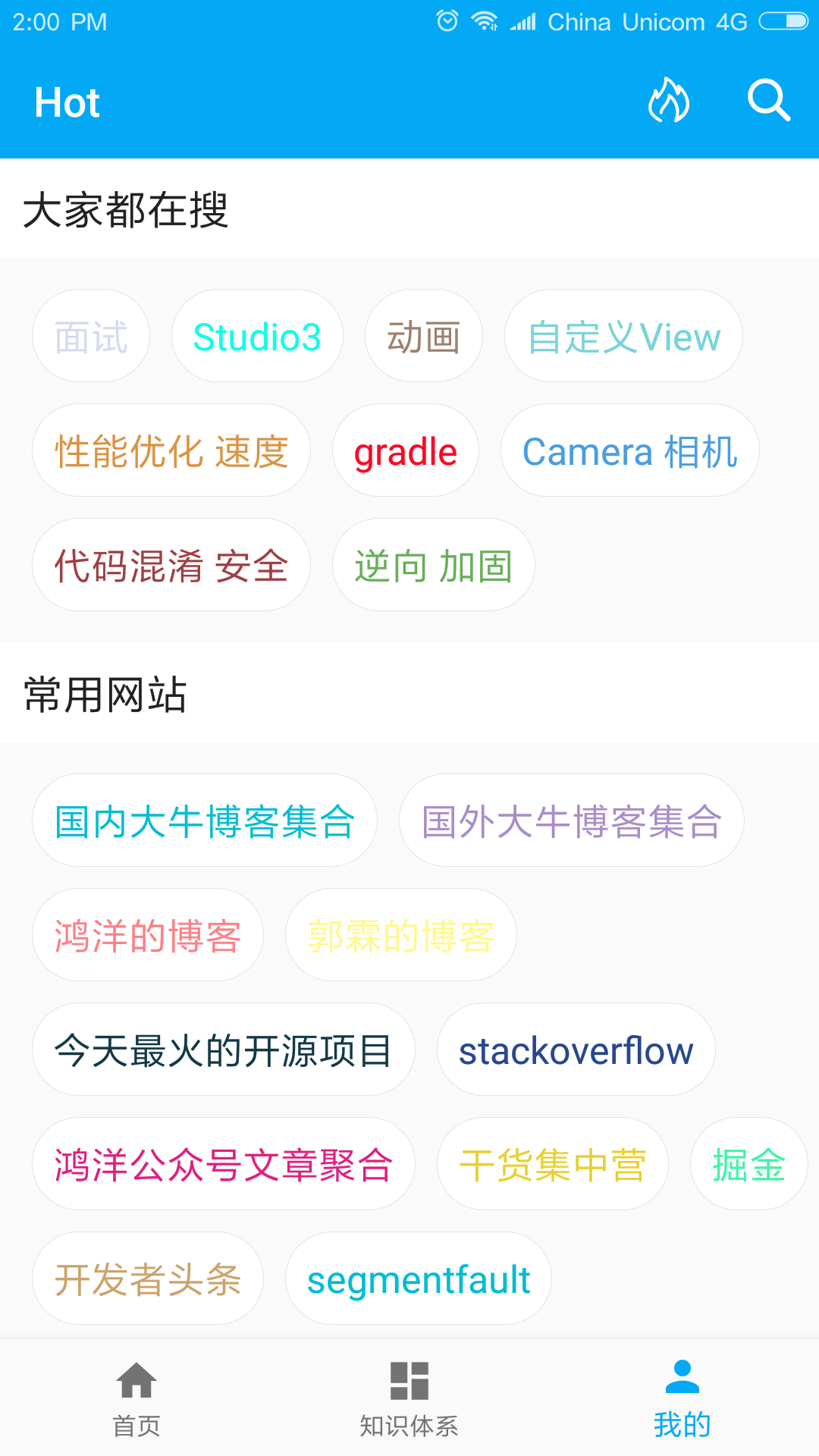Select the gradle chip
This screenshot has height=1456, width=819.
(x=406, y=450)
